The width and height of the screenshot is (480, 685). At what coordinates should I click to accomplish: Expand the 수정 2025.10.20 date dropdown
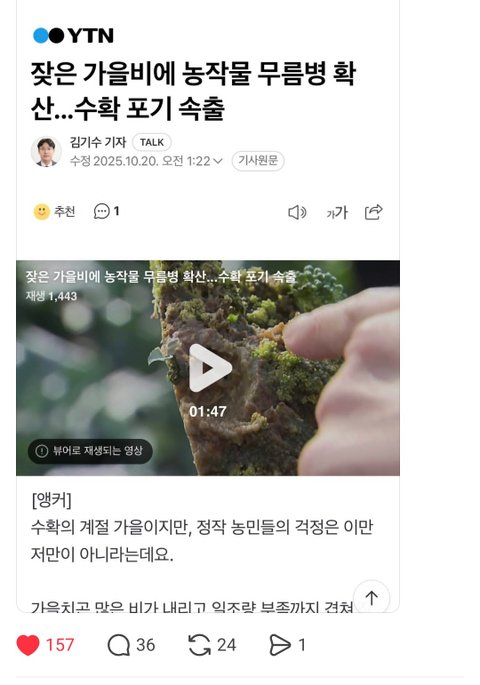point(146,161)
